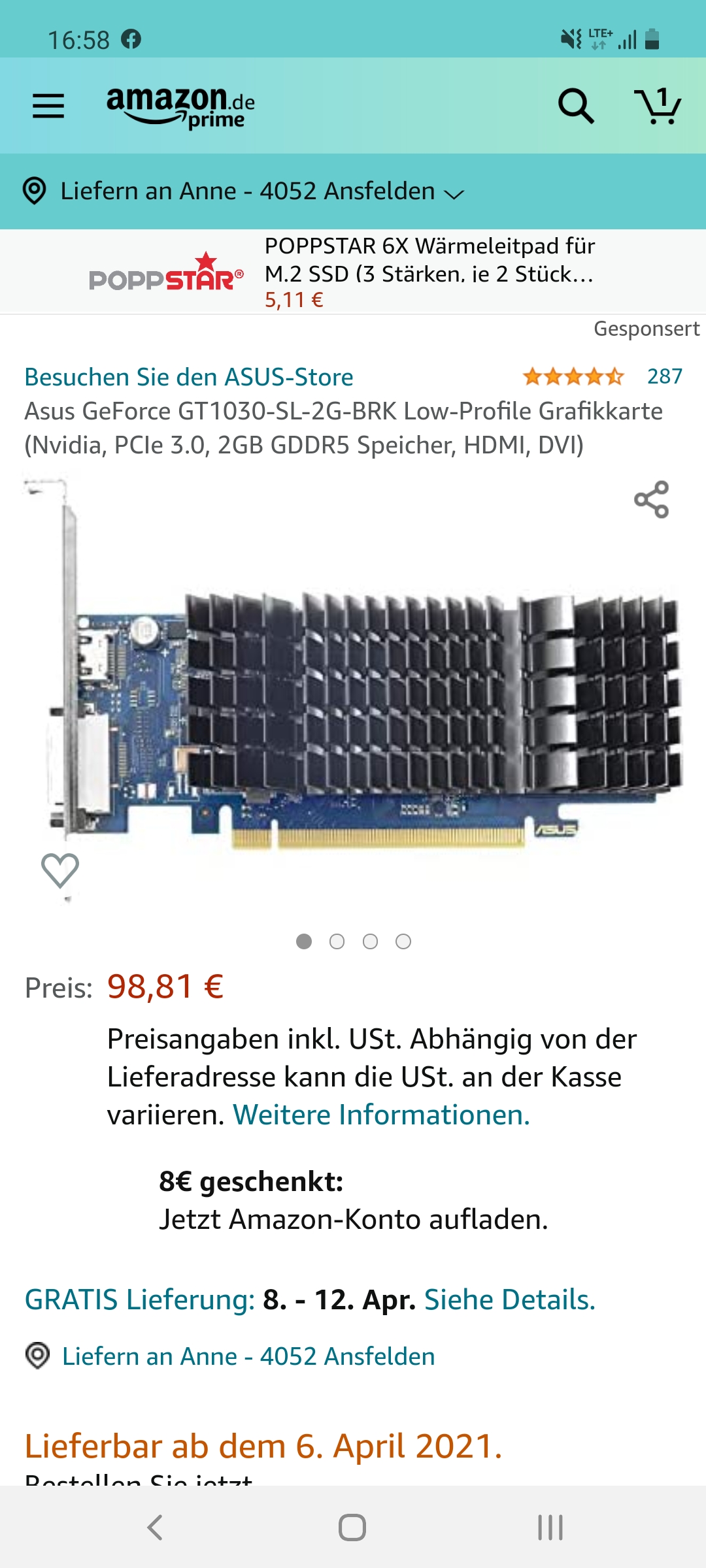Tap the 8€ geschenkt account top-up offer
The width and height of the screenshot is (706, 1568).
click(x=353, y=1200)
